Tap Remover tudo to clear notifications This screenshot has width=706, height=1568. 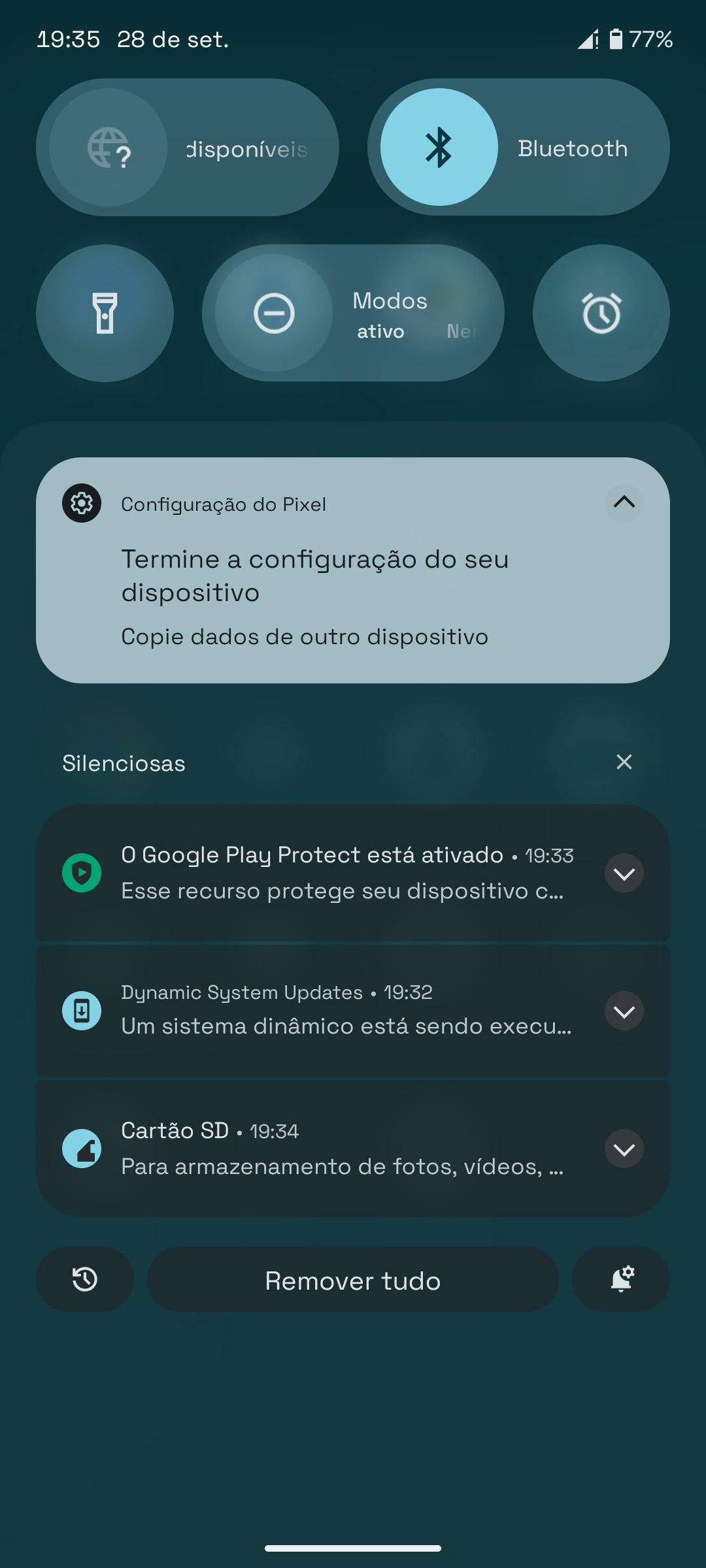point(353,1279)
